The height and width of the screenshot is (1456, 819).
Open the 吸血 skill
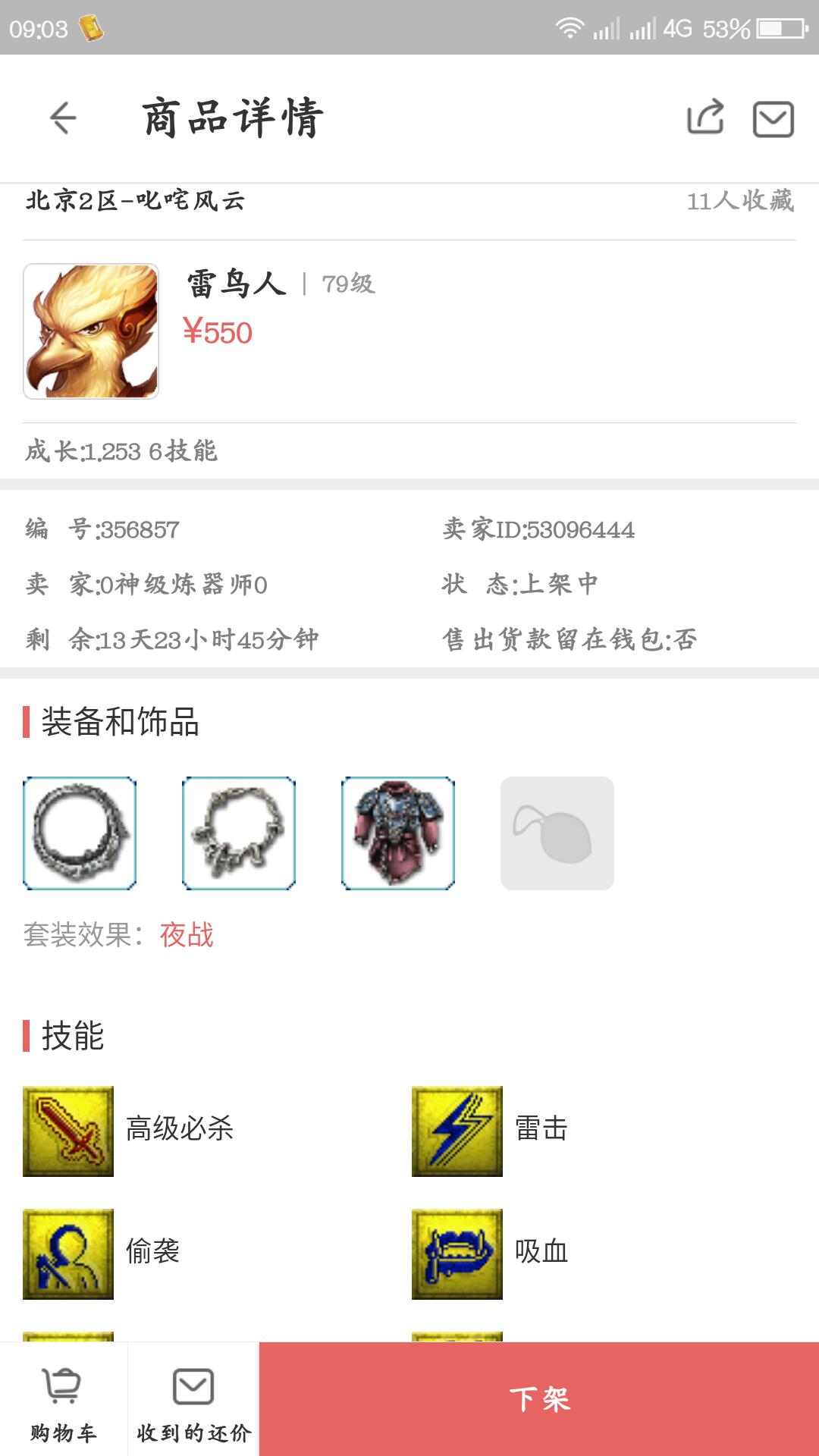(457, 1254)
